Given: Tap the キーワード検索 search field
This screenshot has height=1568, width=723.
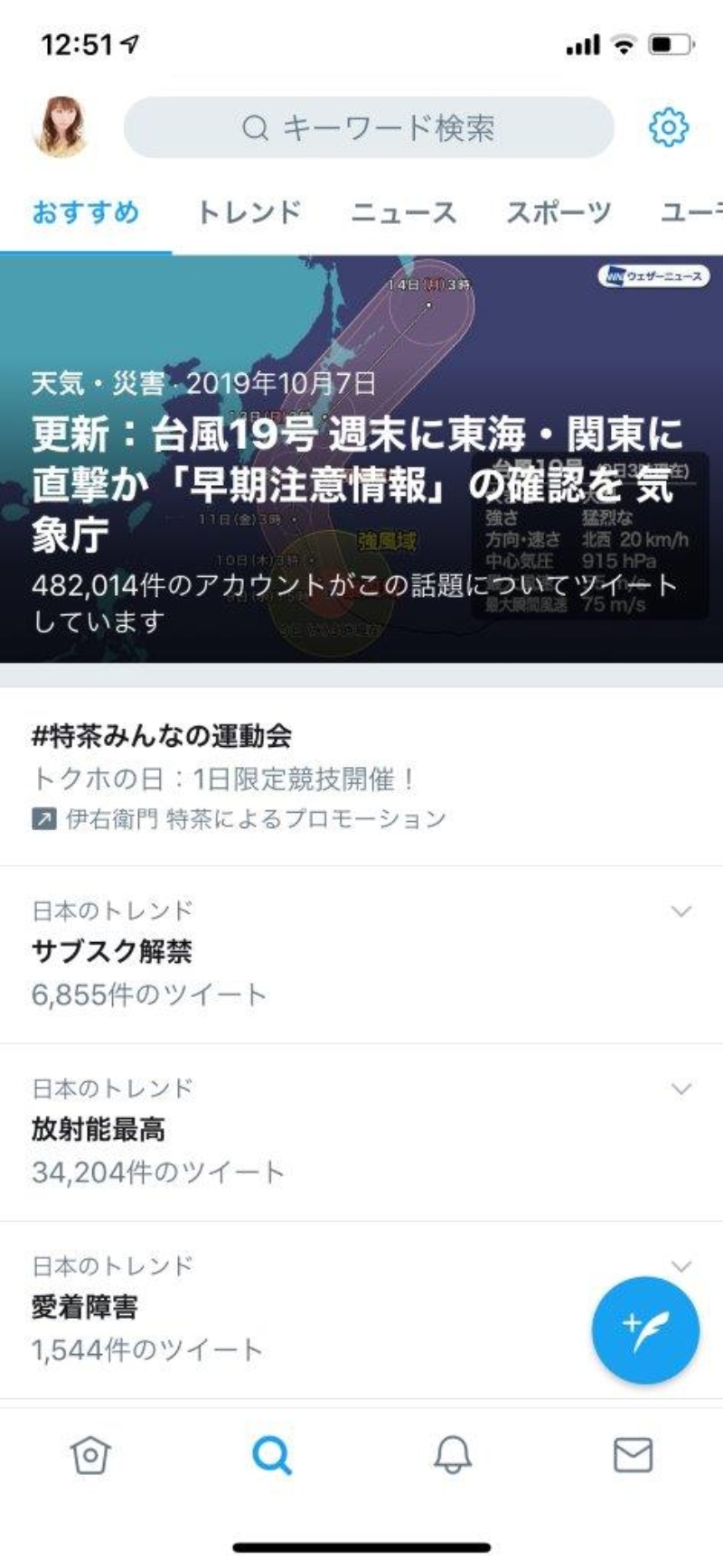Looking at the screenshot, I should (369, 127).
